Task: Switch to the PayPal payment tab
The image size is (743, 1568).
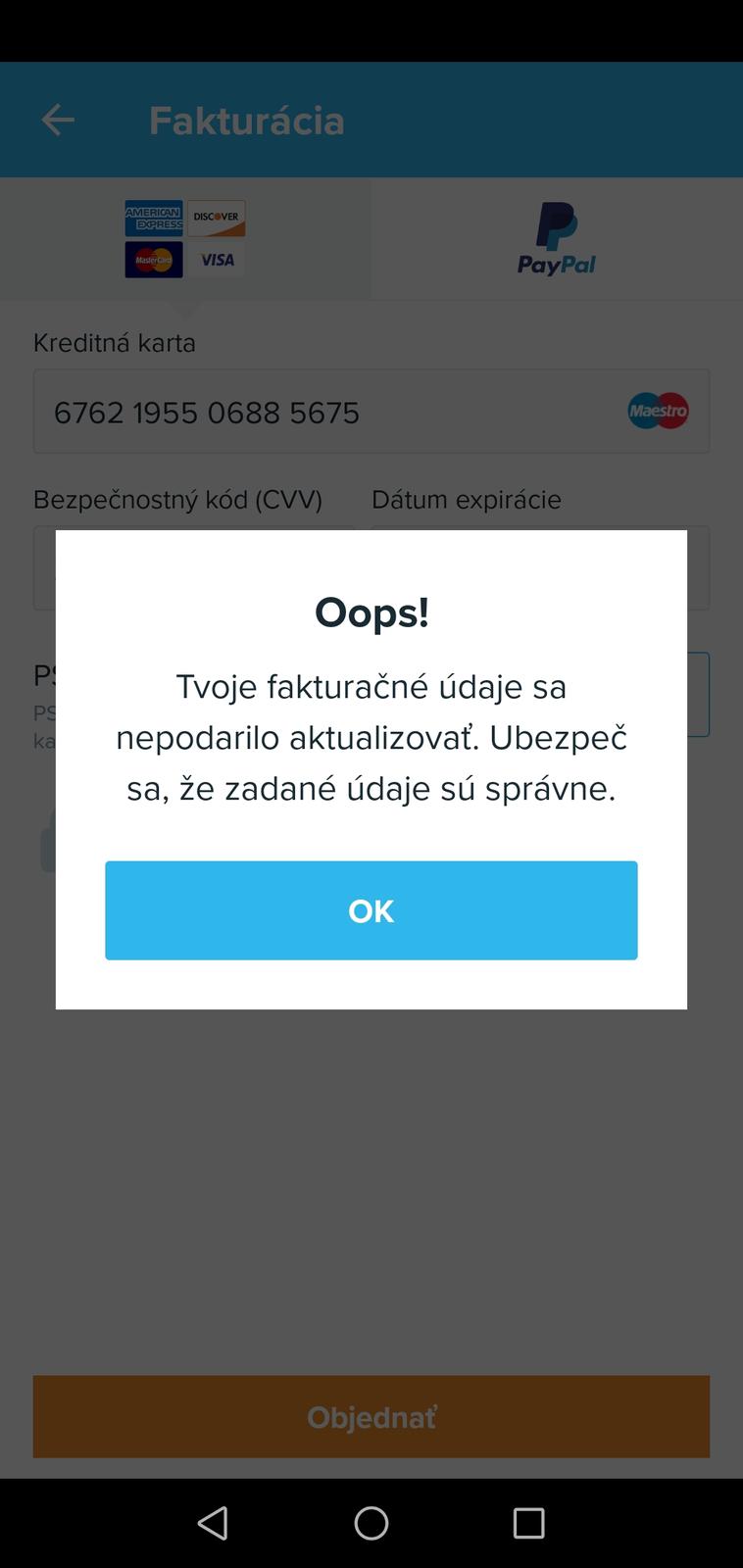Action: click(556, 238)
